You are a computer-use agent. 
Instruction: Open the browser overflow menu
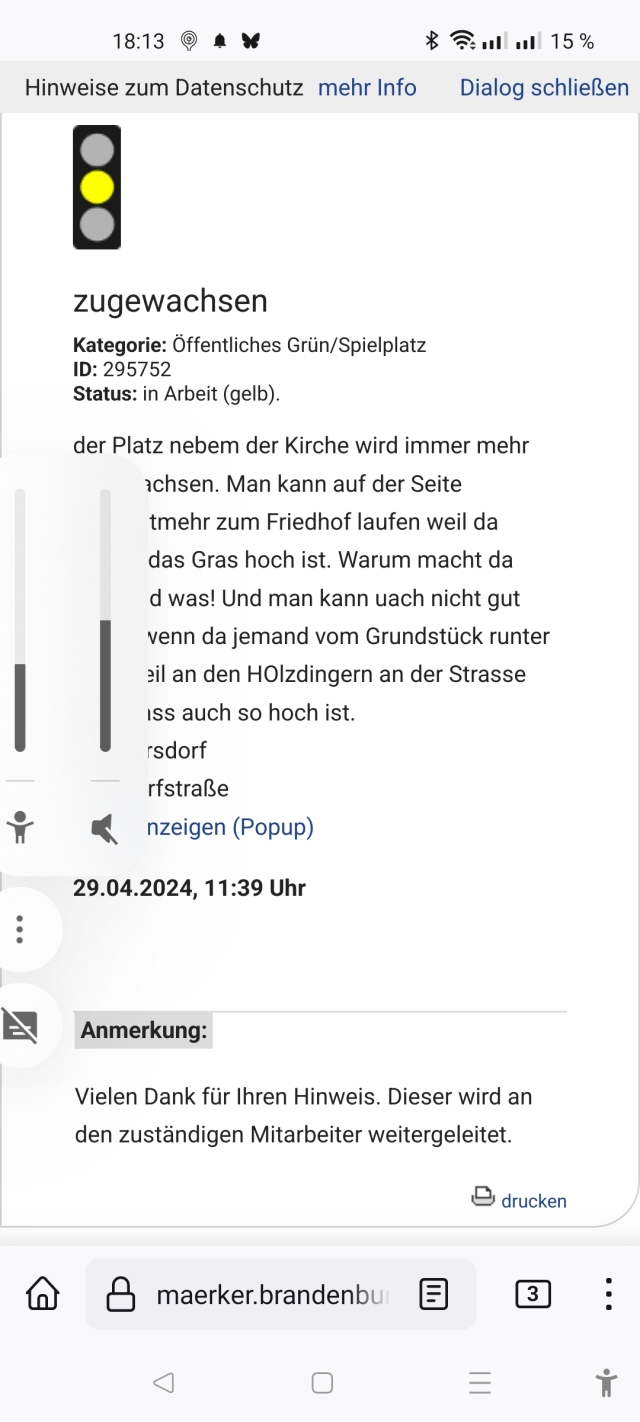[x=608, y=1294]
